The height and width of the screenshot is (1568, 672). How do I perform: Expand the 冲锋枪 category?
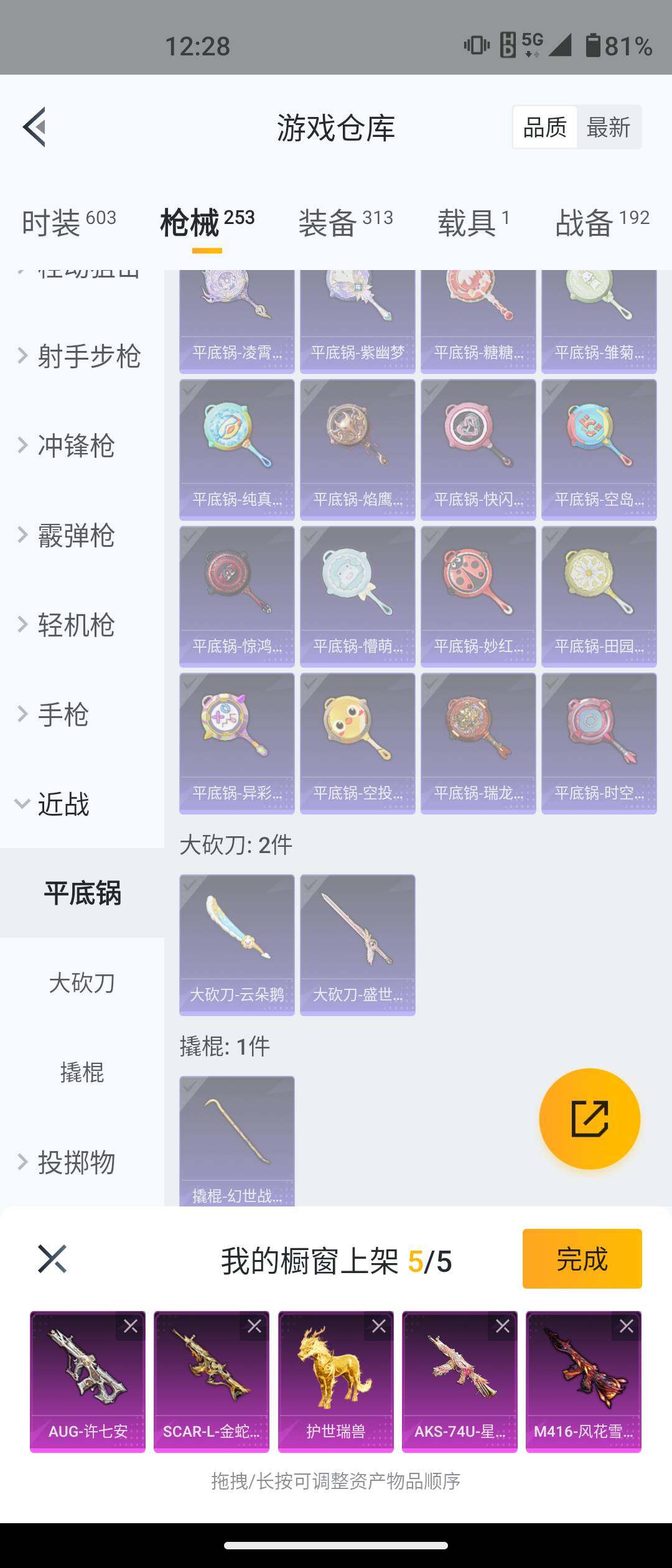tap(75, 446)
